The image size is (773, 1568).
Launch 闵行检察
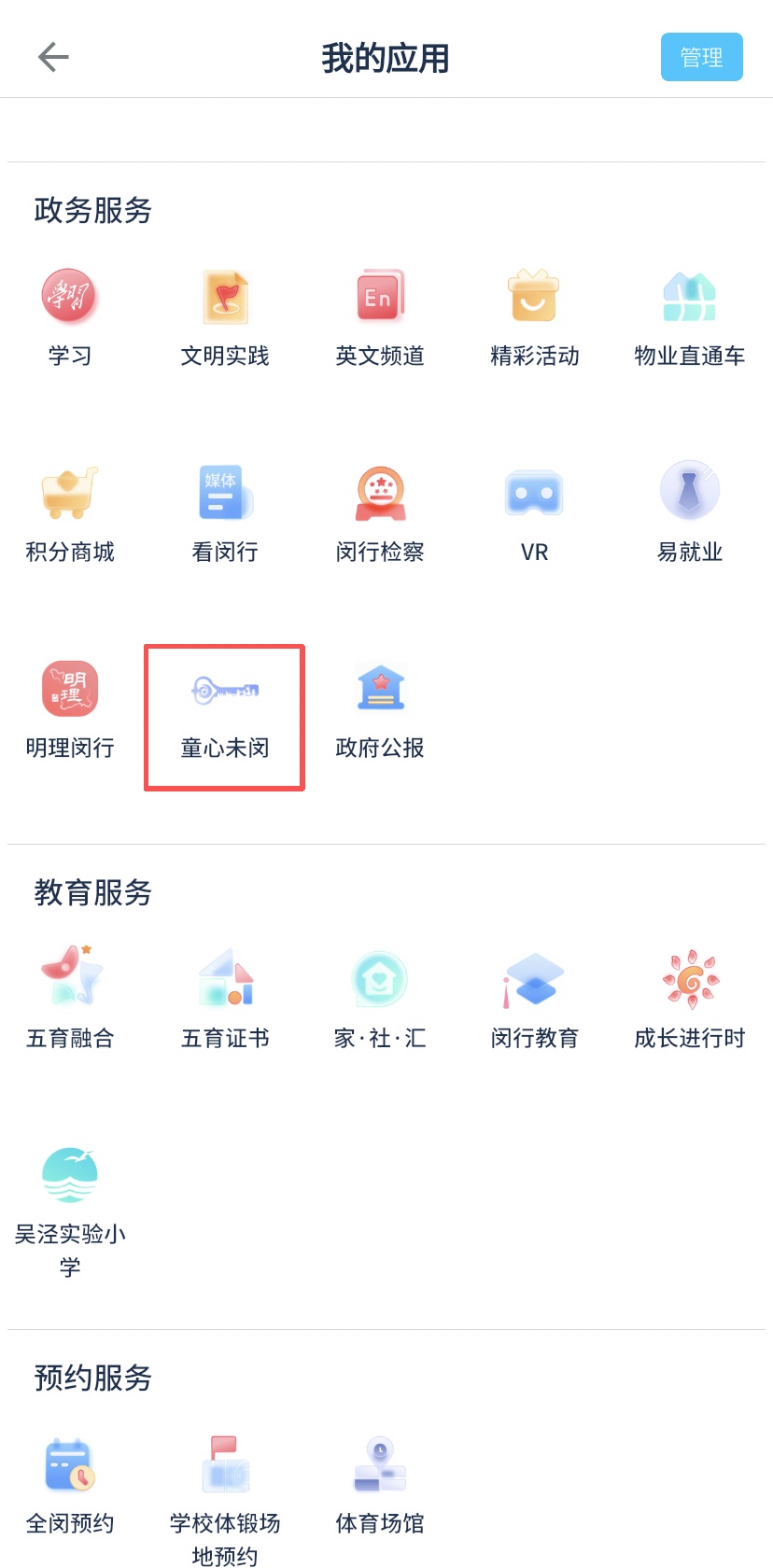click(380, 514)
